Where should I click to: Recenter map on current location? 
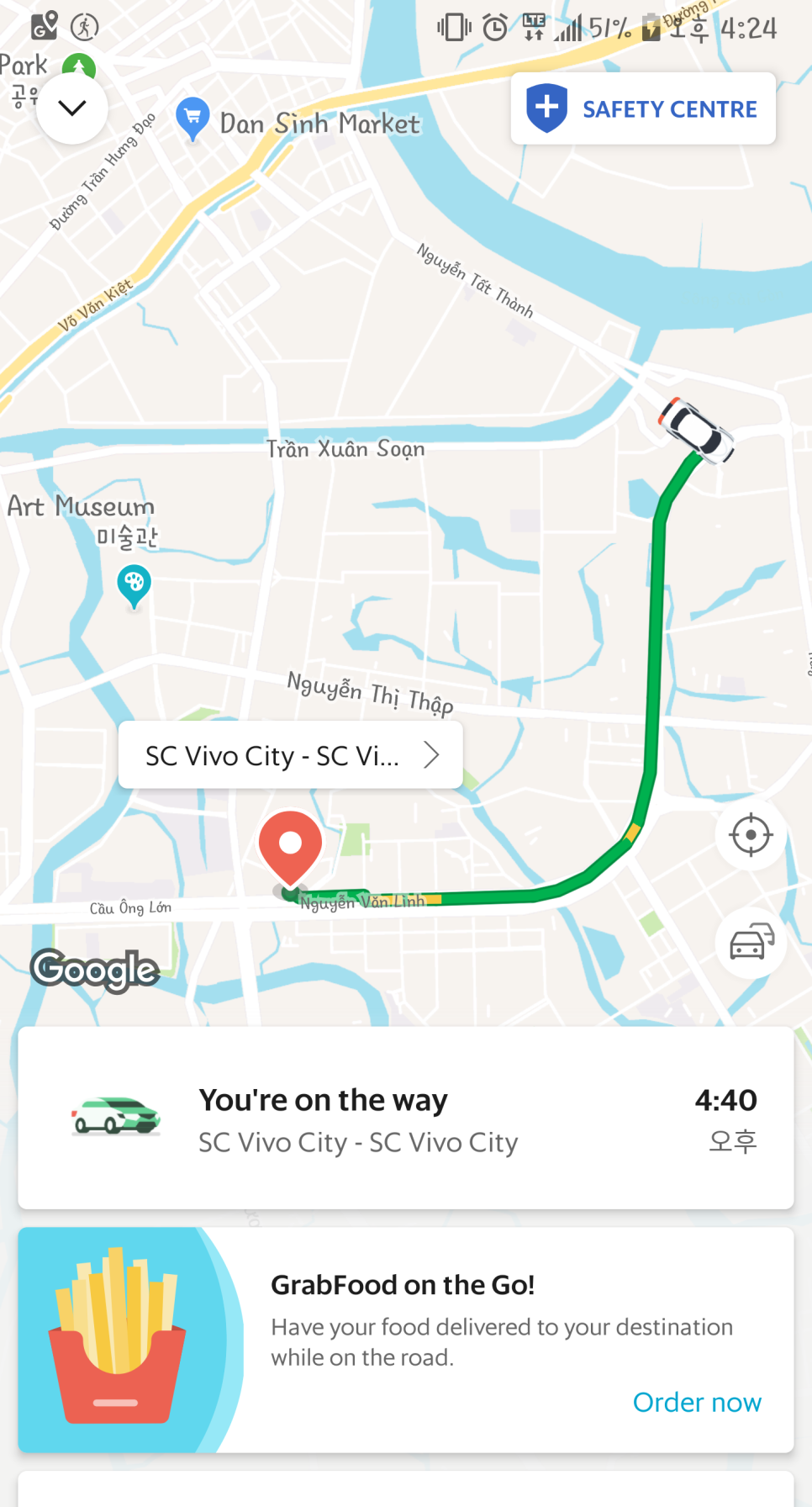(751, 835)
